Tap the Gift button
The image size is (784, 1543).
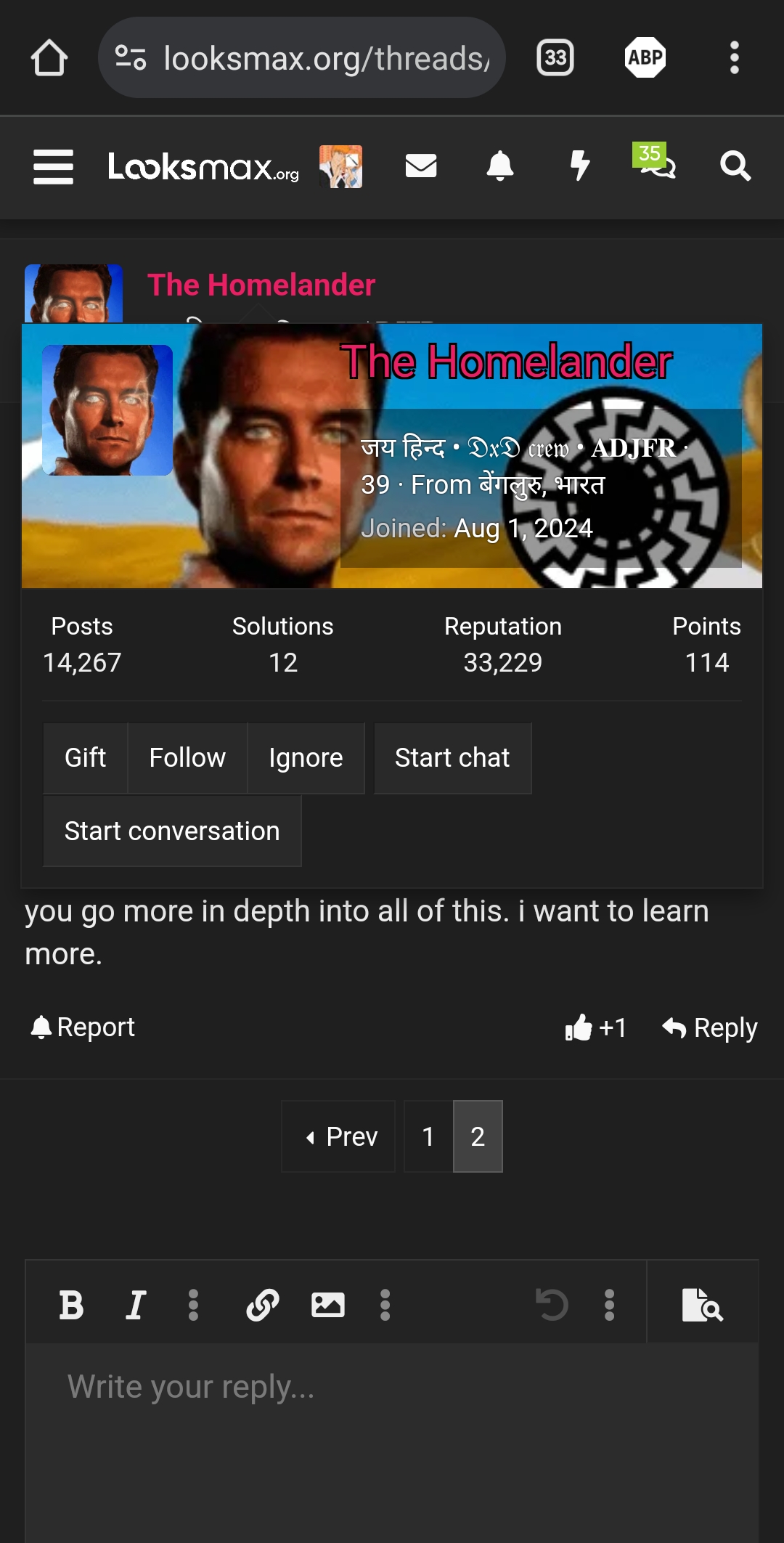85,757
